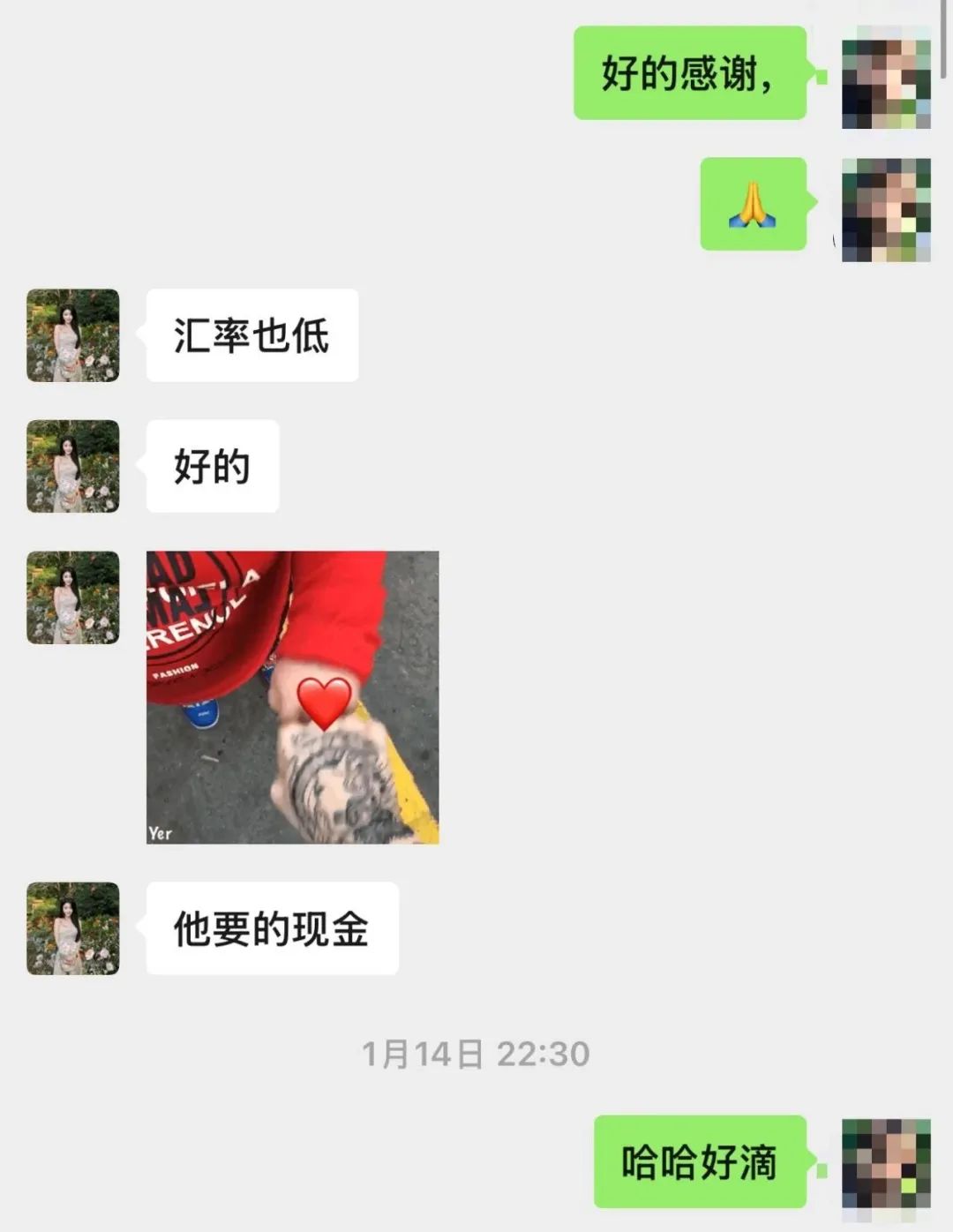Open the photo message with tattooed hand
Image resolution: width=953 pixels, height=1232 pixels.
tap(292, 697)
